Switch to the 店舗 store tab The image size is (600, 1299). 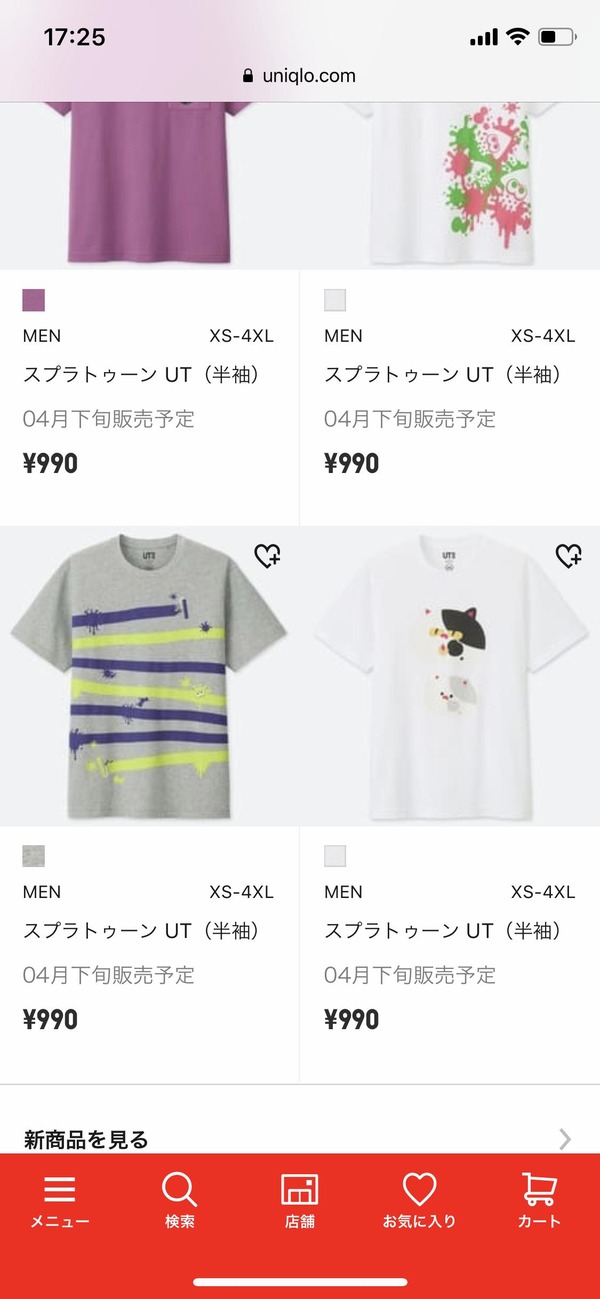point(299,1202)
